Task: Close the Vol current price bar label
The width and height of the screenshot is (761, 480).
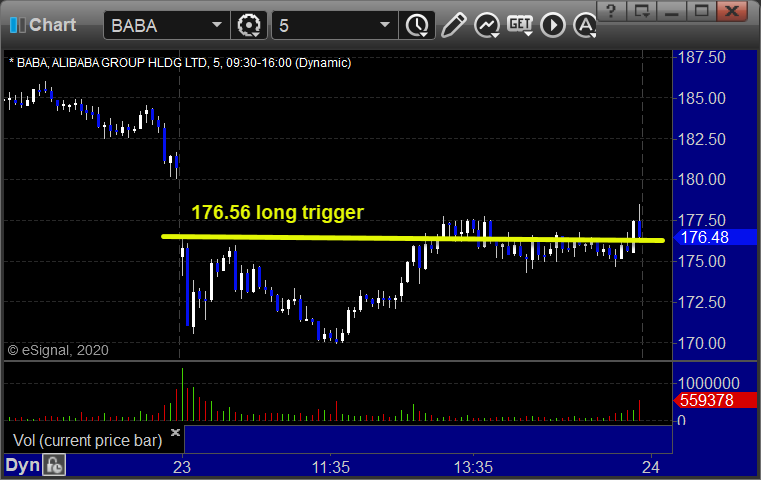Action: coord(176,433)
